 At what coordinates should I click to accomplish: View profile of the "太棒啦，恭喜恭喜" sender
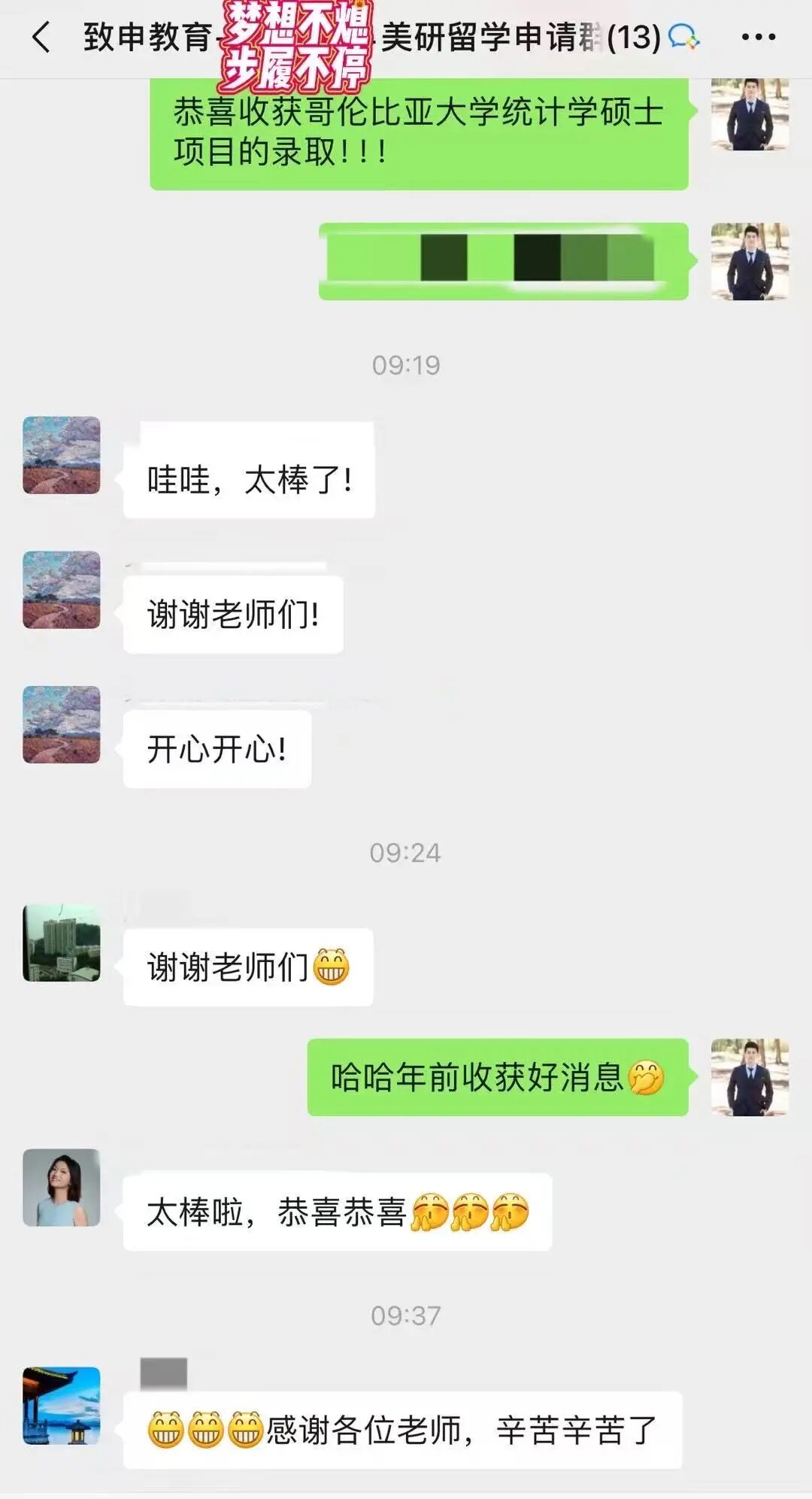pyautogui.click(x=62, y=1188)
